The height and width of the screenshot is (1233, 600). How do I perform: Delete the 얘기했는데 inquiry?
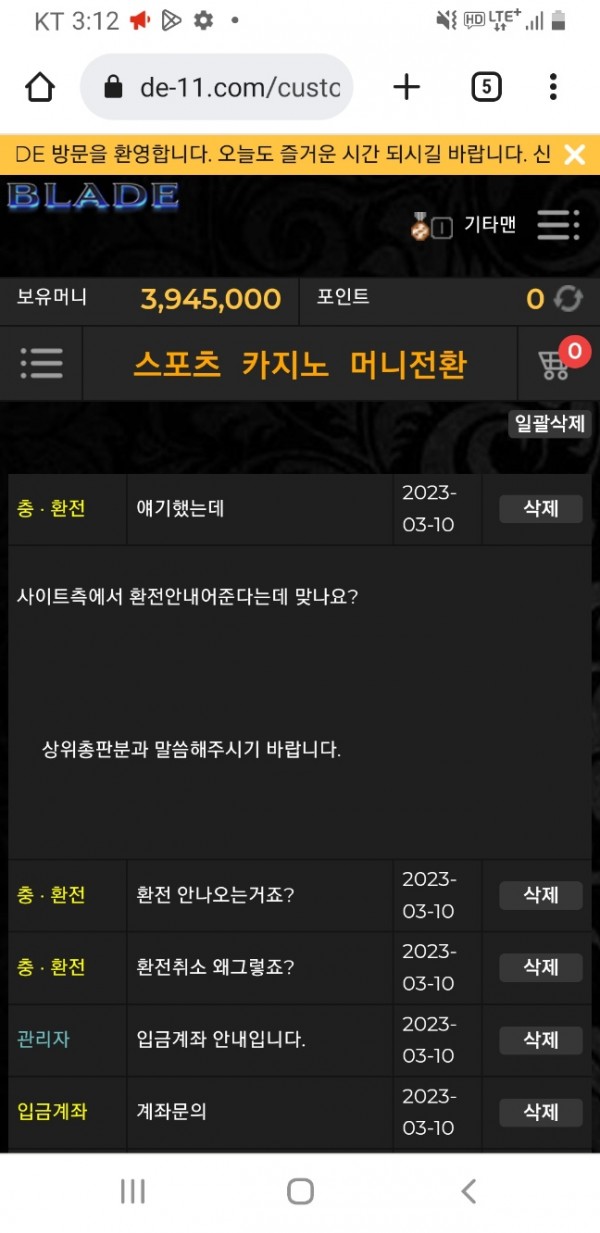tap(540, 508)
